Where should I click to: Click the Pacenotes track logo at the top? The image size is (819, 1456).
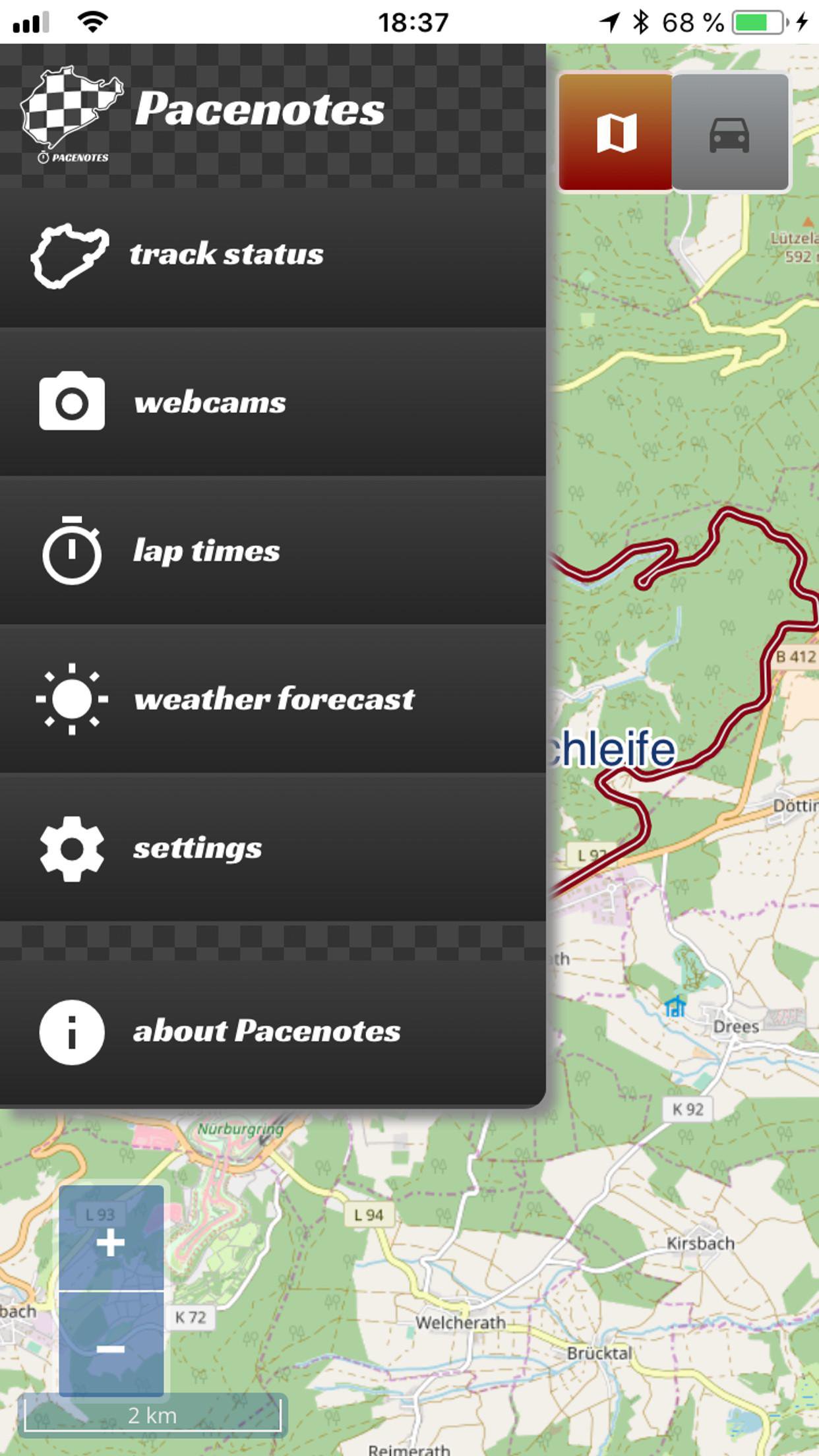coord(73,112)
